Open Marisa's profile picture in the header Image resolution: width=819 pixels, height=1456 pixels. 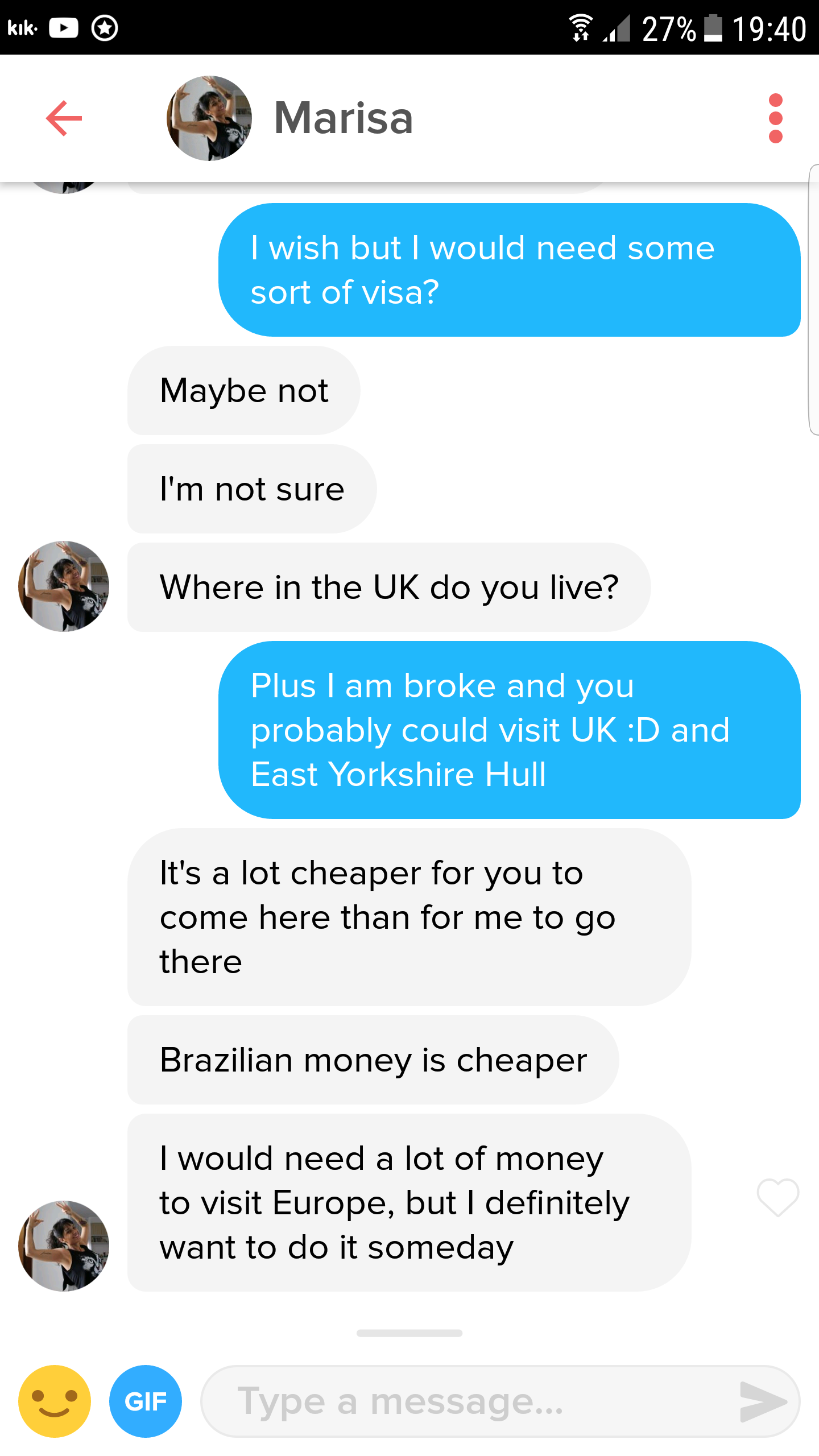coord(209,118)
